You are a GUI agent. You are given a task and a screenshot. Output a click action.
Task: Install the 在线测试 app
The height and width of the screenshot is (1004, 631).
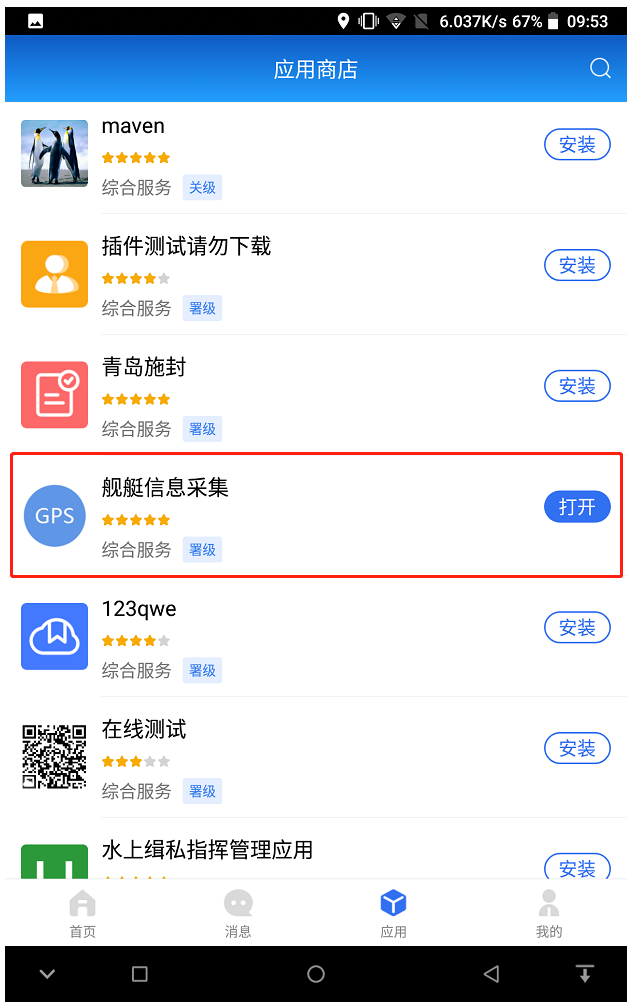[x=577, y=748]
